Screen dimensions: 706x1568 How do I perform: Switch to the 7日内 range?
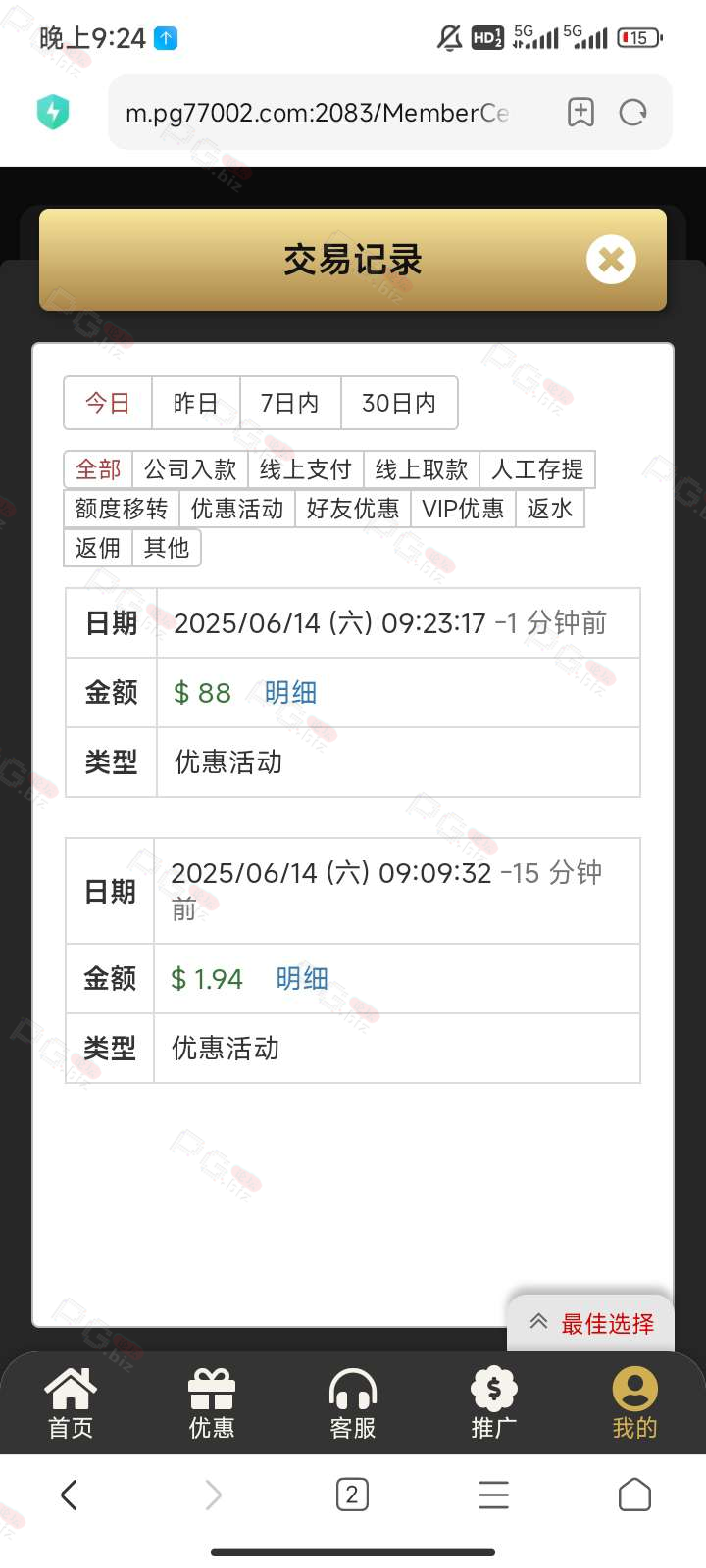tap(290, 403)
